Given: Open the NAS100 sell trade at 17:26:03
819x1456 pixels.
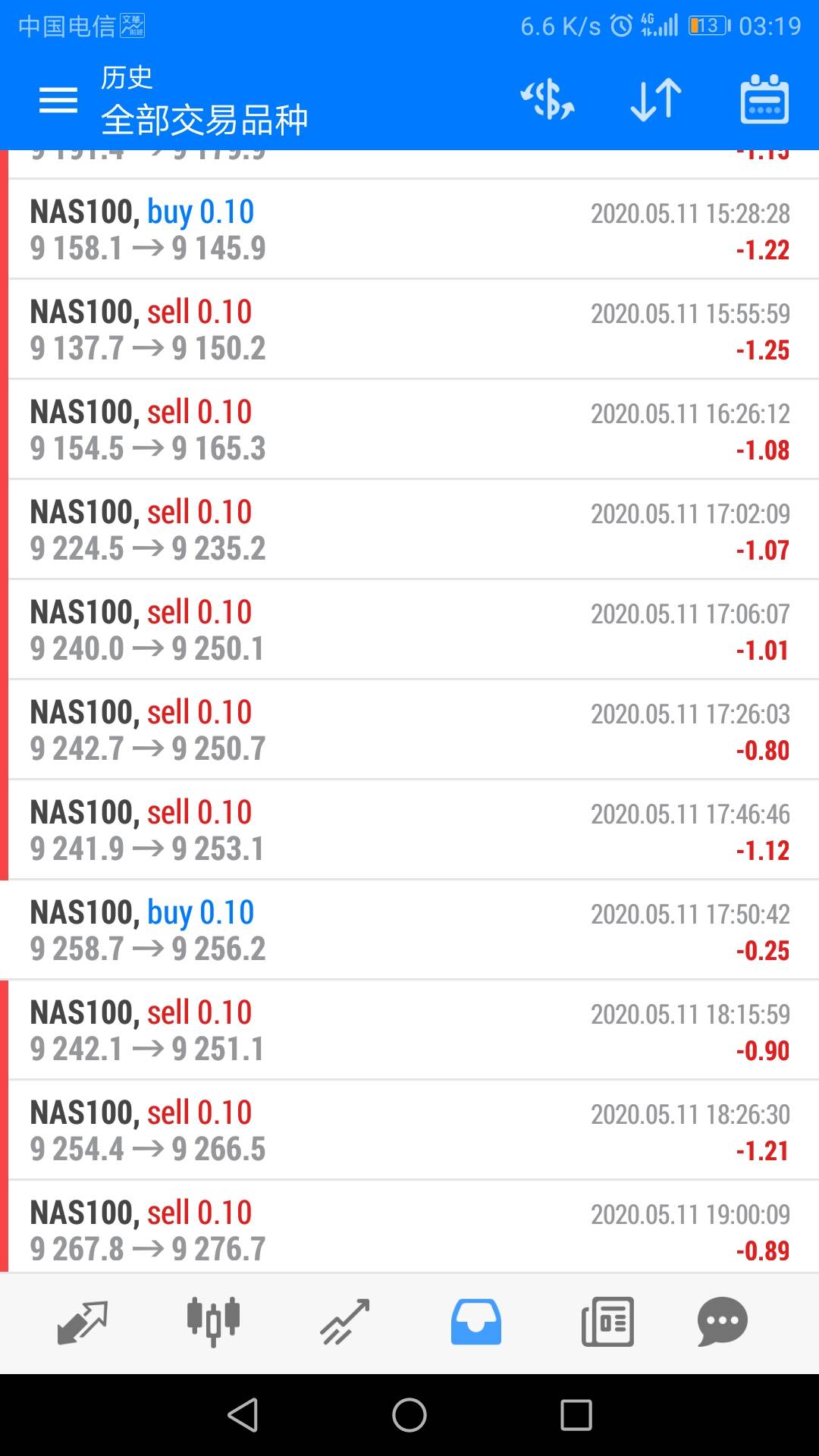Looking at the screenshot, I should tap(409, 730).
